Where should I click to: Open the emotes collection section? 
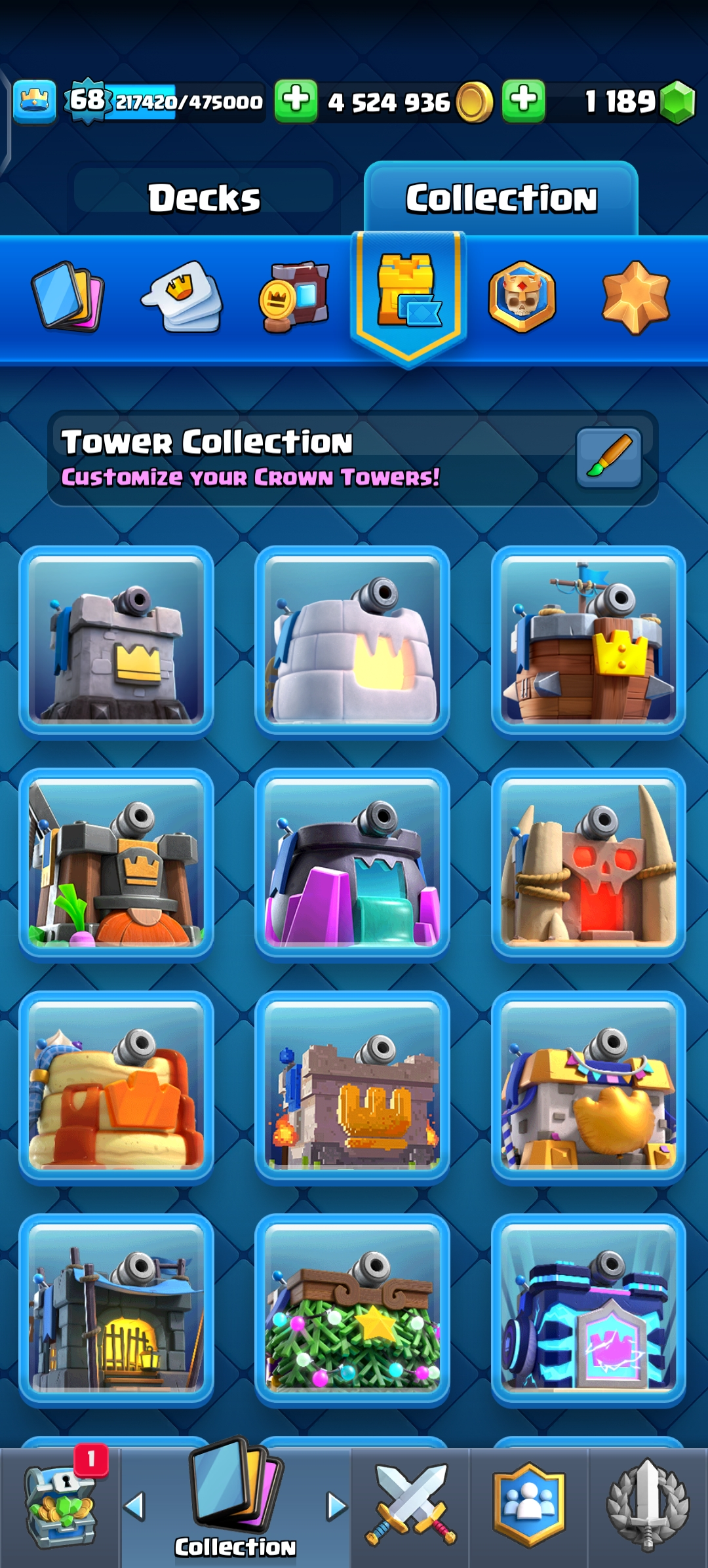click(x=183, y=296)
